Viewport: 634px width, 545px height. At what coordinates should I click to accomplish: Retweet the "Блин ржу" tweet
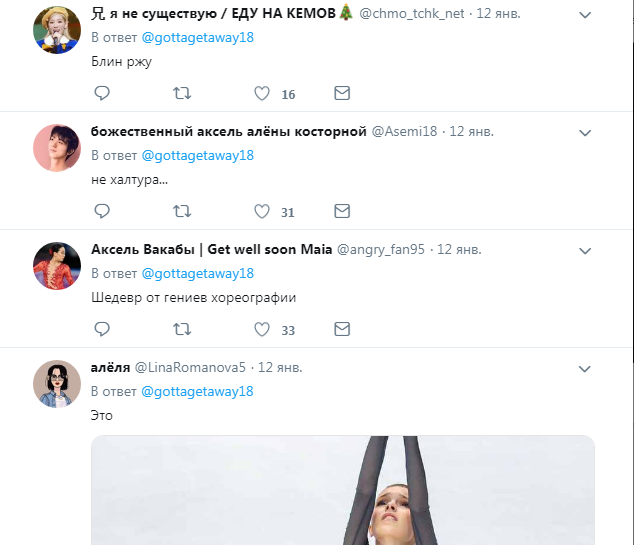(x=181, y=94)
